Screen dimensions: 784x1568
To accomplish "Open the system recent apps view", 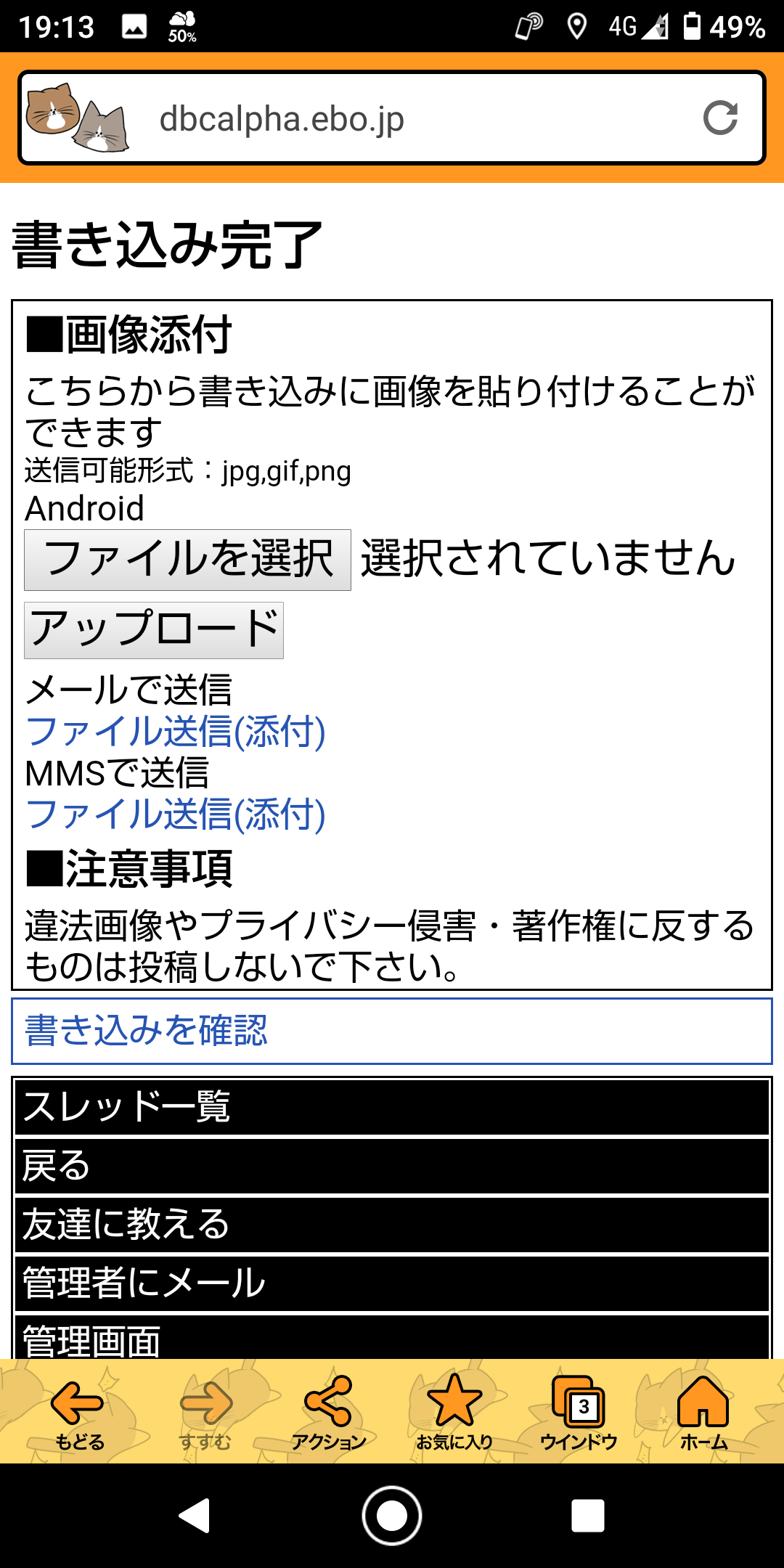I will pyautogui.click(x=587, y=1516).
